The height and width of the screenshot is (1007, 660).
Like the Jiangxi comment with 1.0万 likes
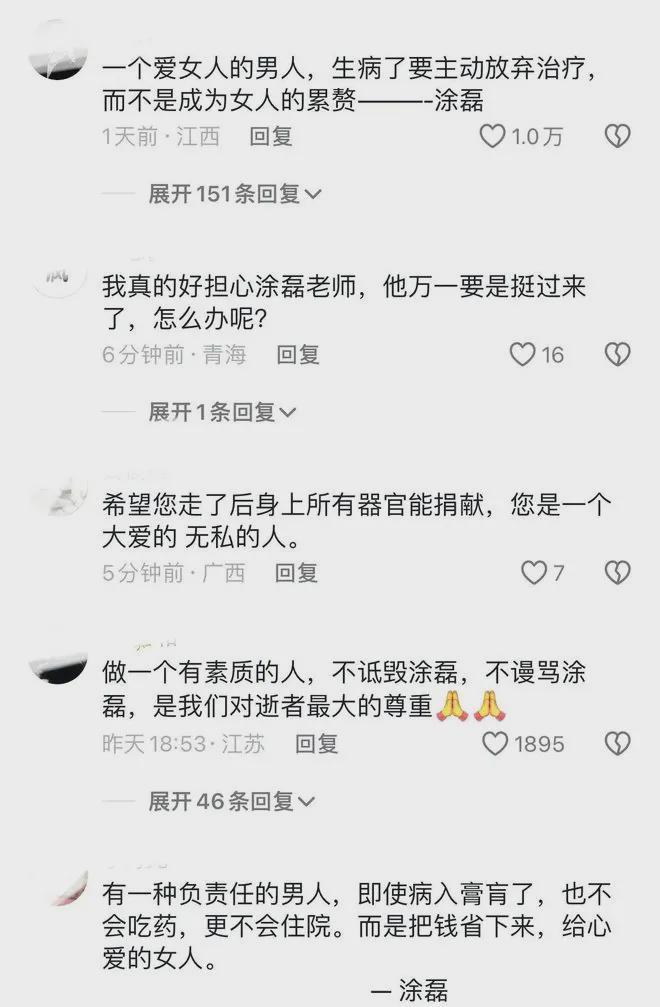492,137
